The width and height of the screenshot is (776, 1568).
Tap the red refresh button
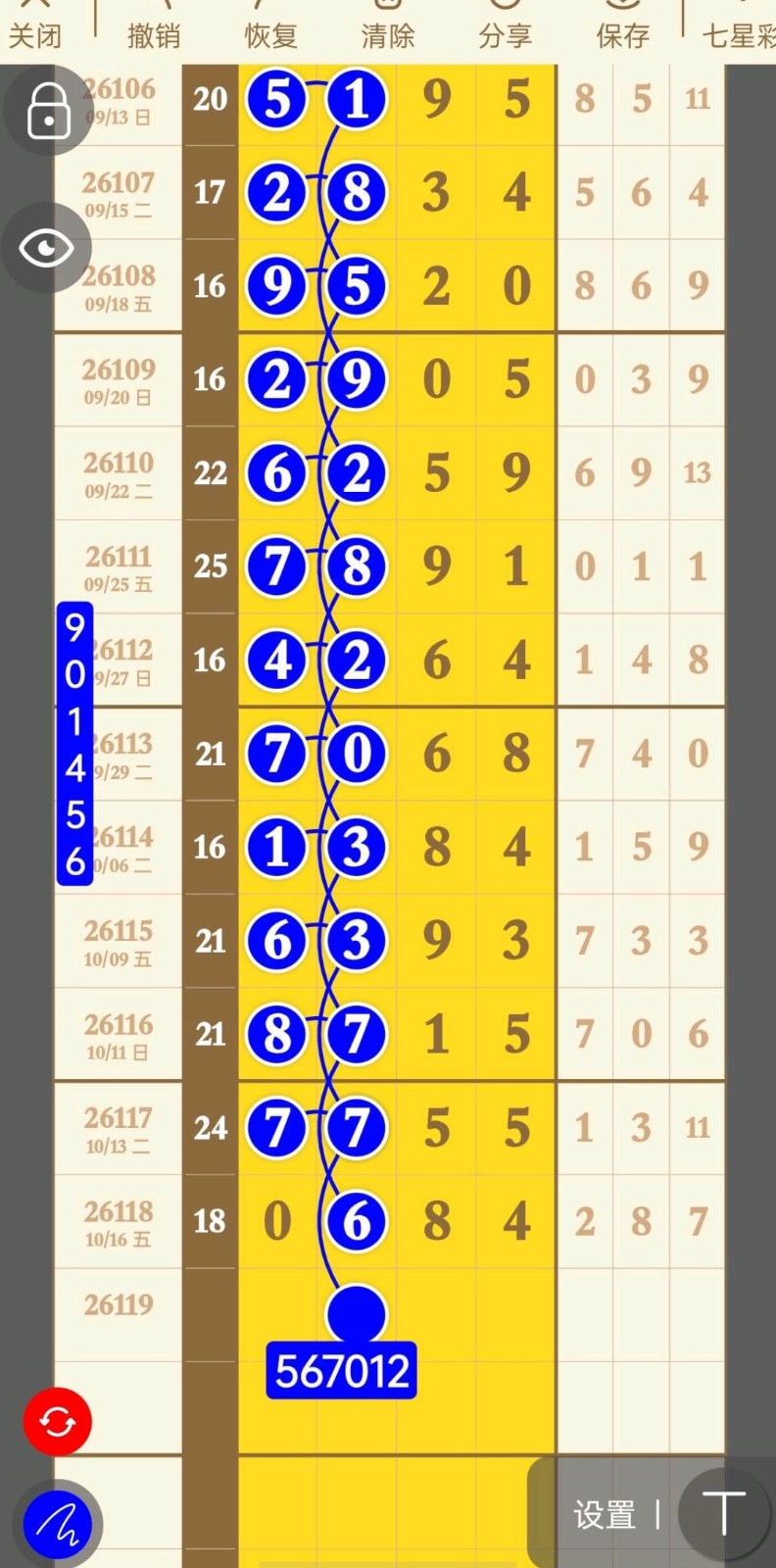pyautogui.click(x=58, y=1421)
